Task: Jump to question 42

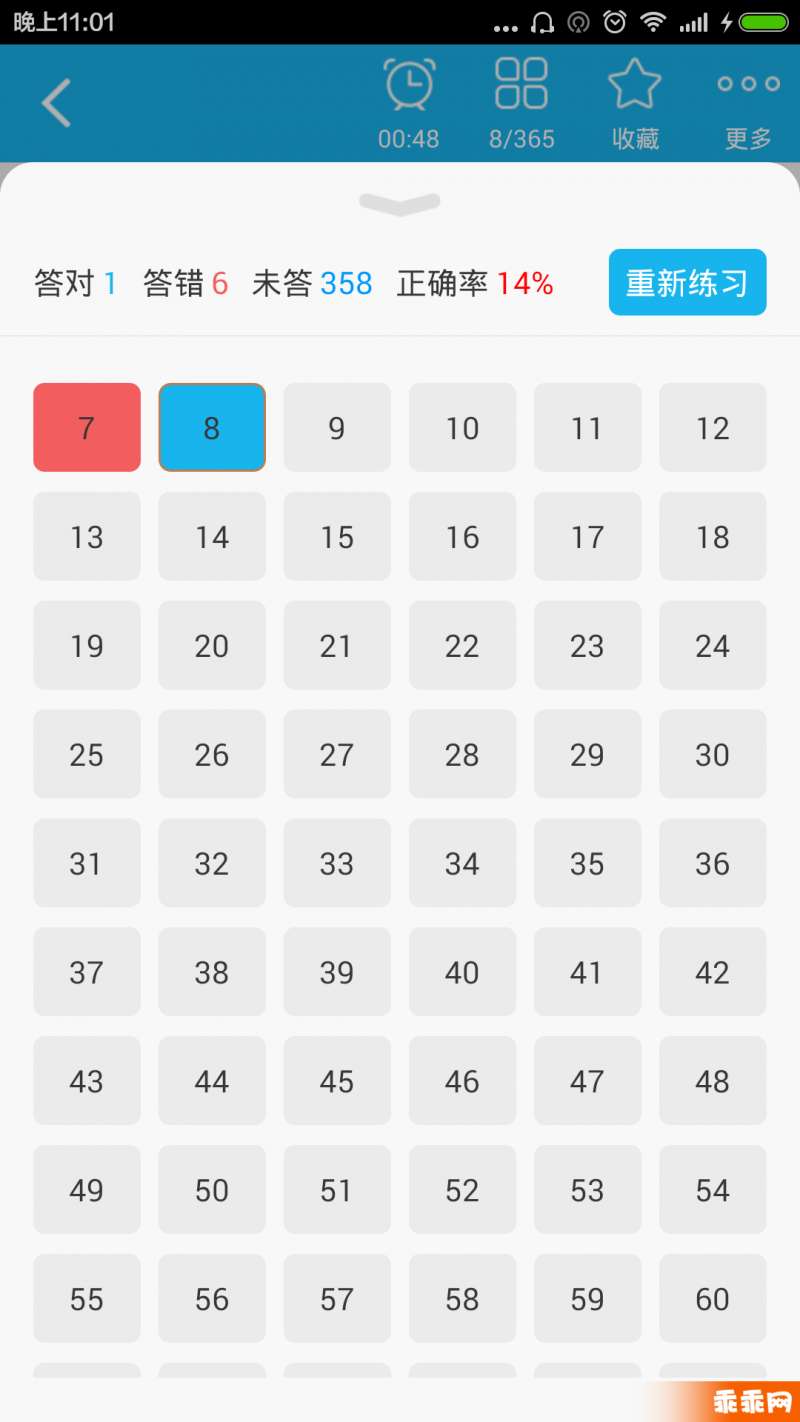Action: (713, 972)
